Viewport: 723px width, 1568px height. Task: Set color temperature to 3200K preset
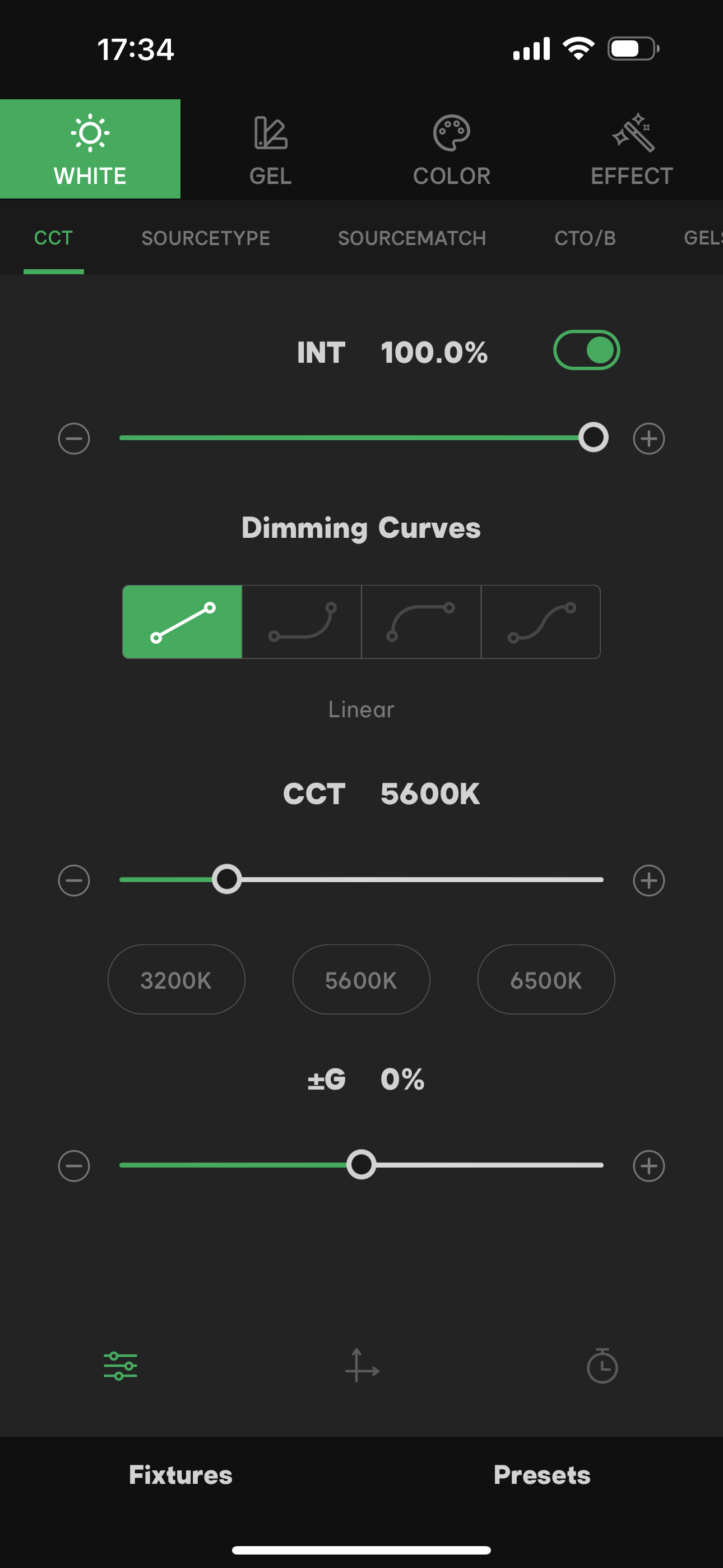pos(177,979)
